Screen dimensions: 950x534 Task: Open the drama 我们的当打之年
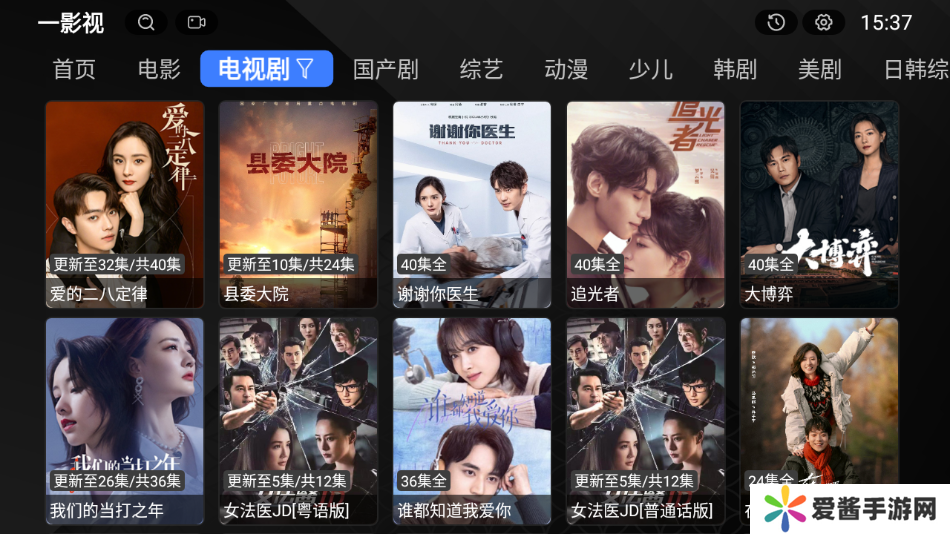(125, 421)
